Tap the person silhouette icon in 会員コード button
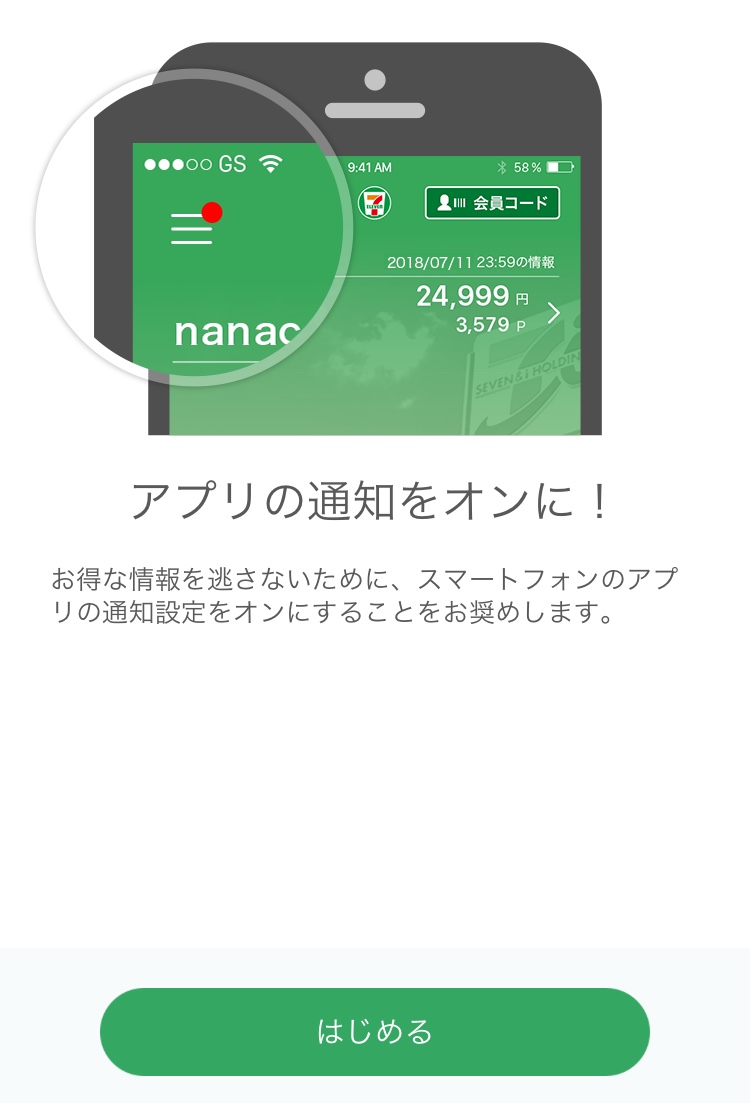 coord(444,203)
